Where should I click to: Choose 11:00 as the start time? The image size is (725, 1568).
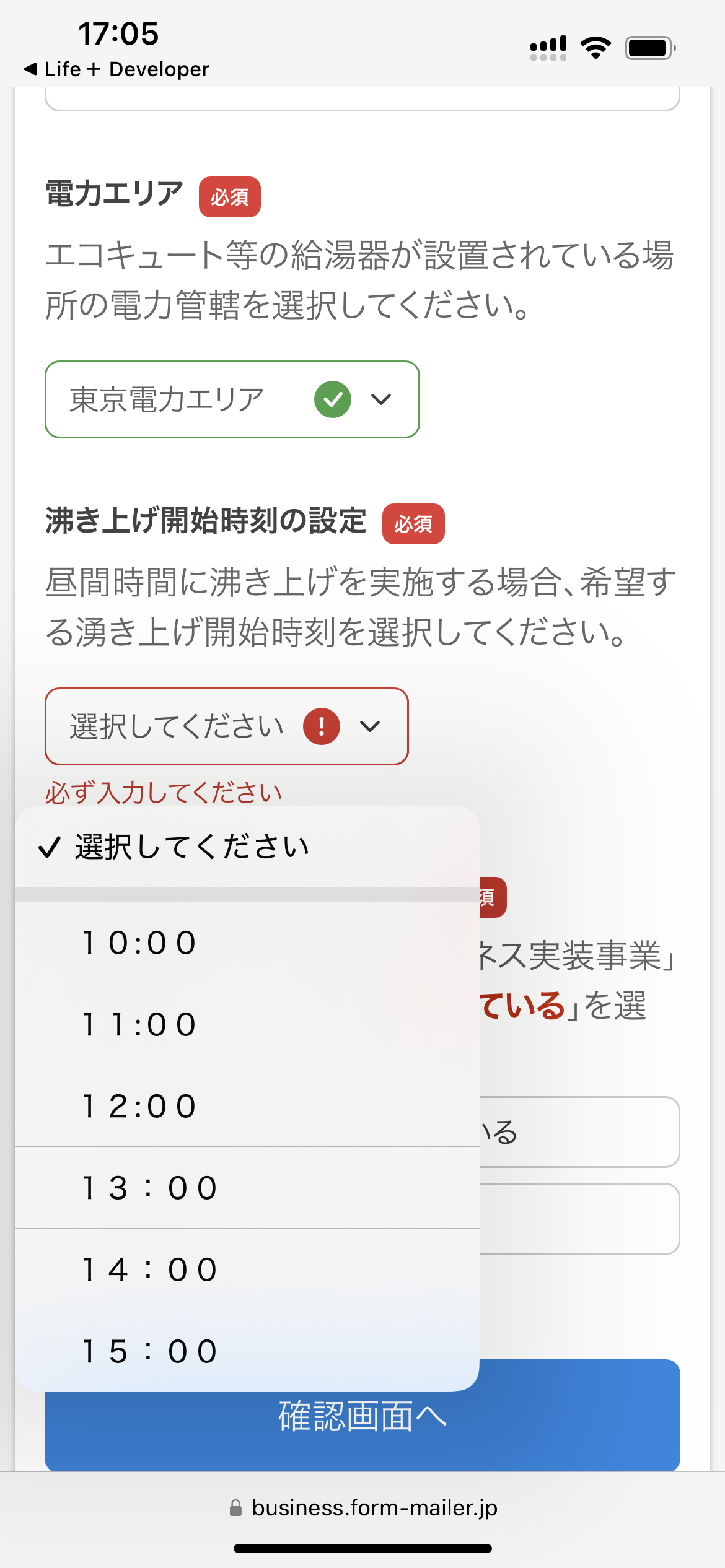click(247, 1024)
